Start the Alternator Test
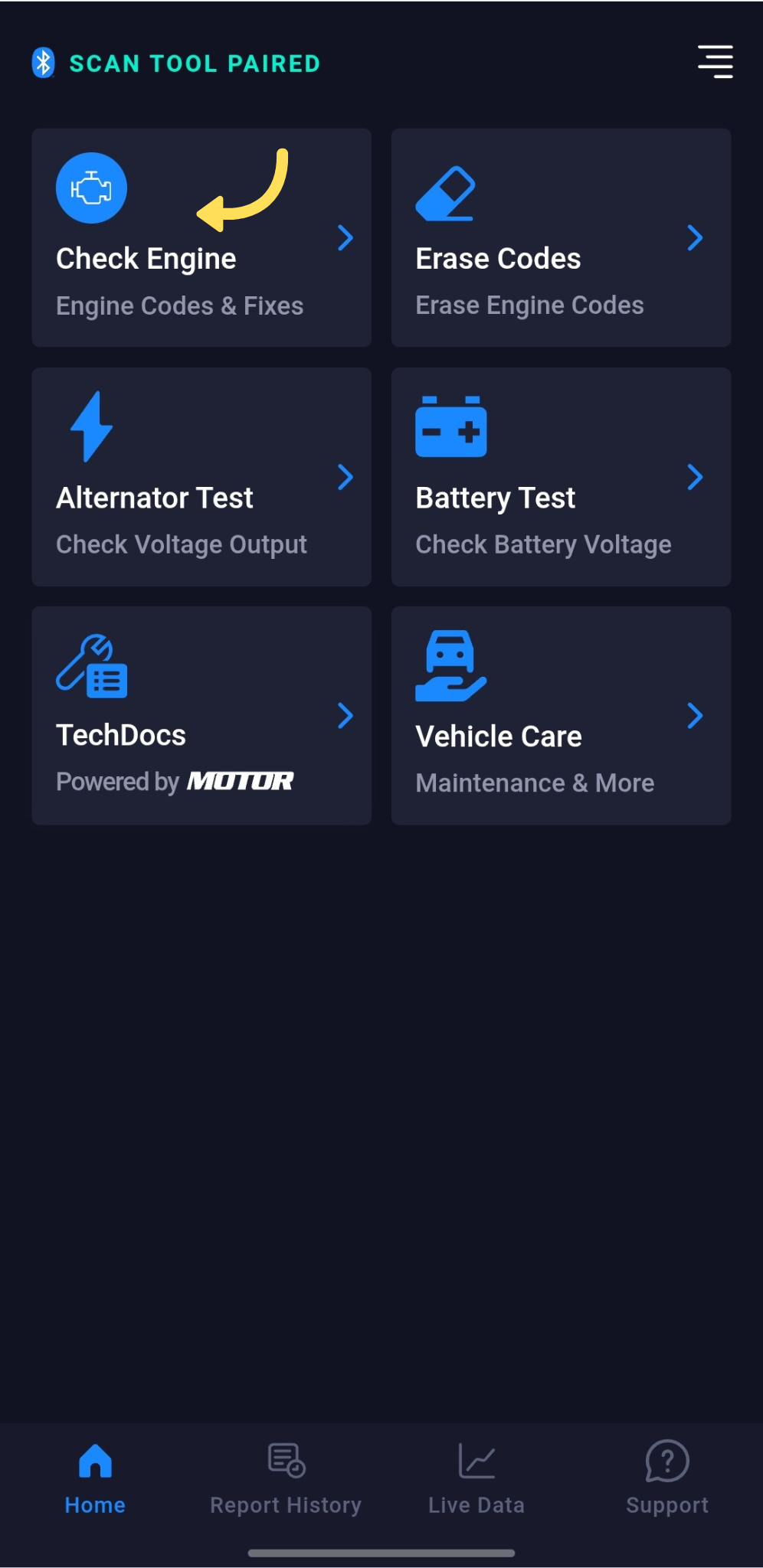The height and width of the screenshot is (1568, 763). tap(201, 476)
